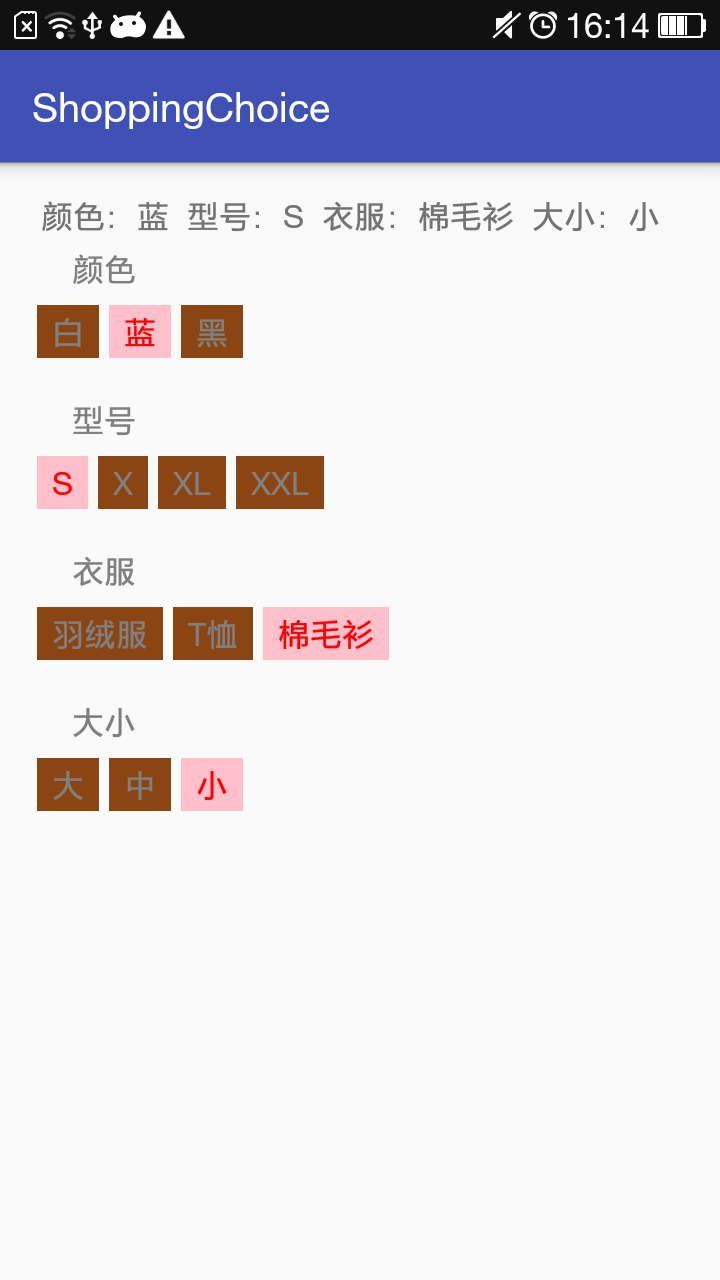Choose the T恤 clothing chip
The height and width of the screenshot is (1280, 720).
coord(213,633)
